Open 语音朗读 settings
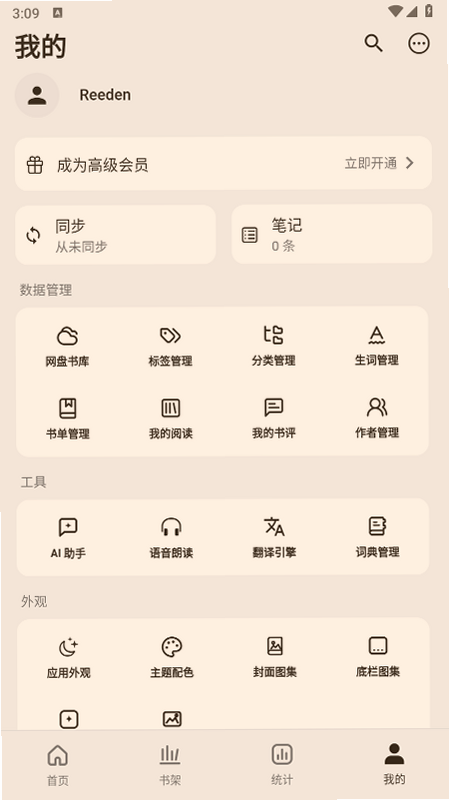Viewport: 449px width, 800px height. [x=171, y=538]
